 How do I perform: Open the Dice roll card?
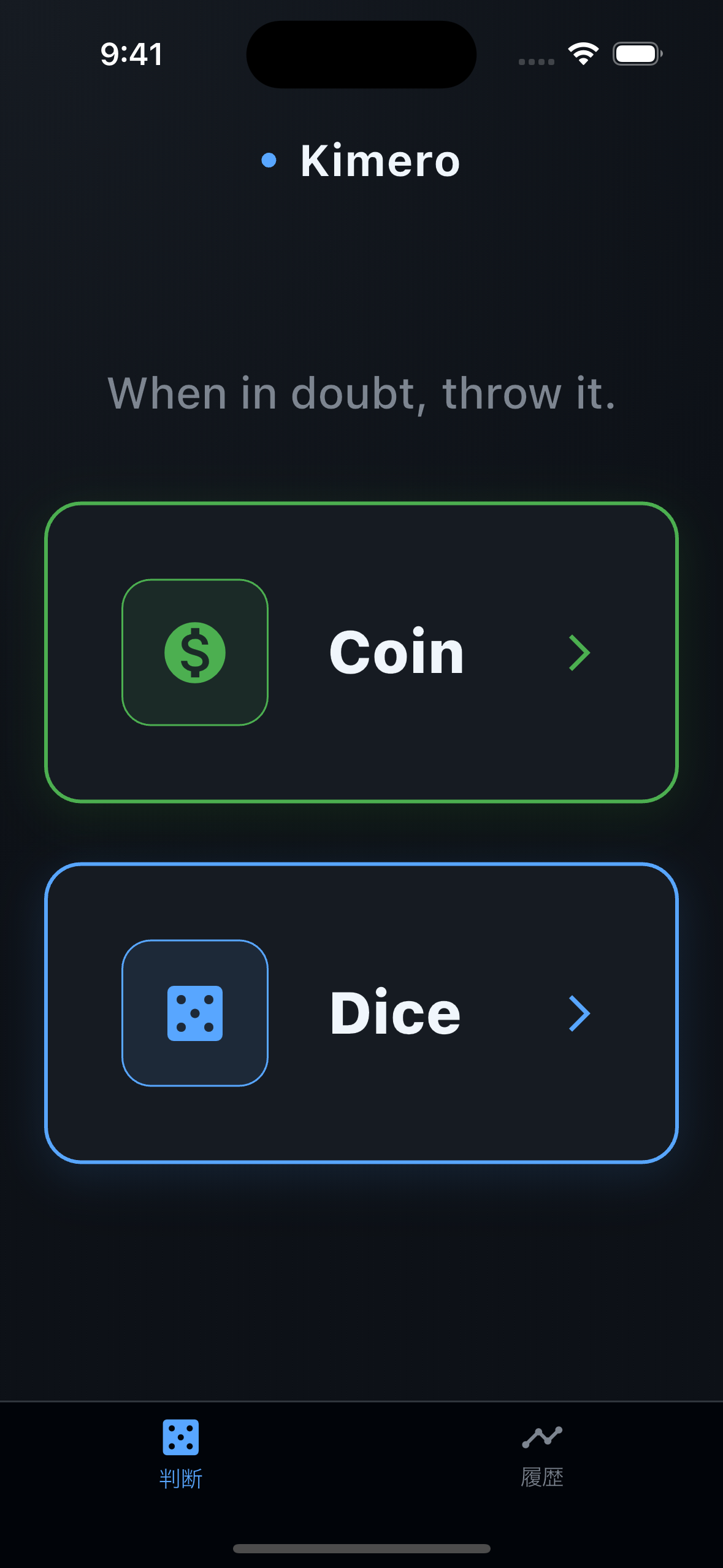[x=361, y=1013]
